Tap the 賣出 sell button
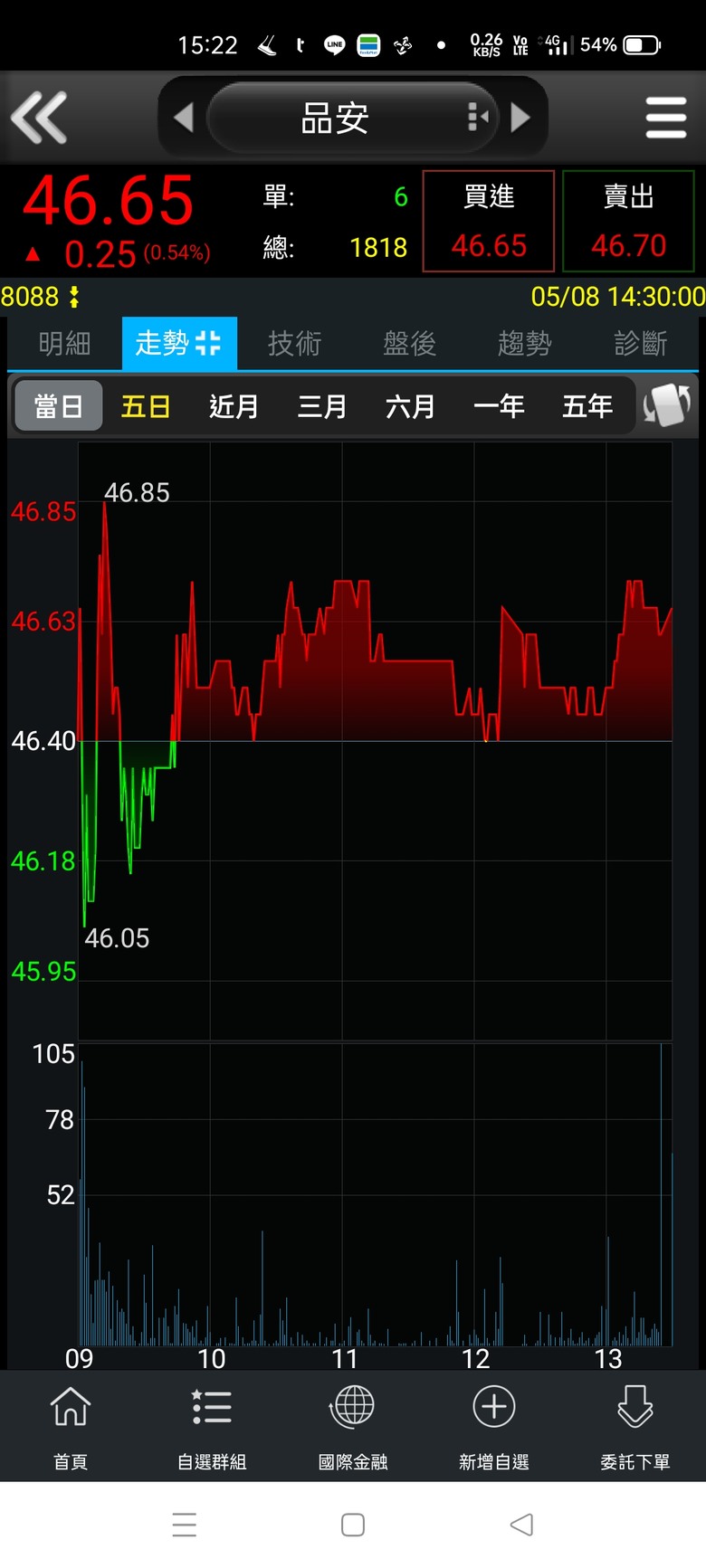Screen dimensions: 706x1568 (x=628, y=221)
